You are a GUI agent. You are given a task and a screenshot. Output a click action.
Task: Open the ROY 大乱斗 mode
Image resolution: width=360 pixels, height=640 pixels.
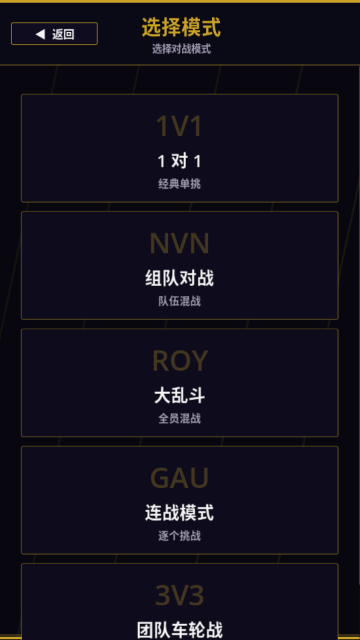180,382
